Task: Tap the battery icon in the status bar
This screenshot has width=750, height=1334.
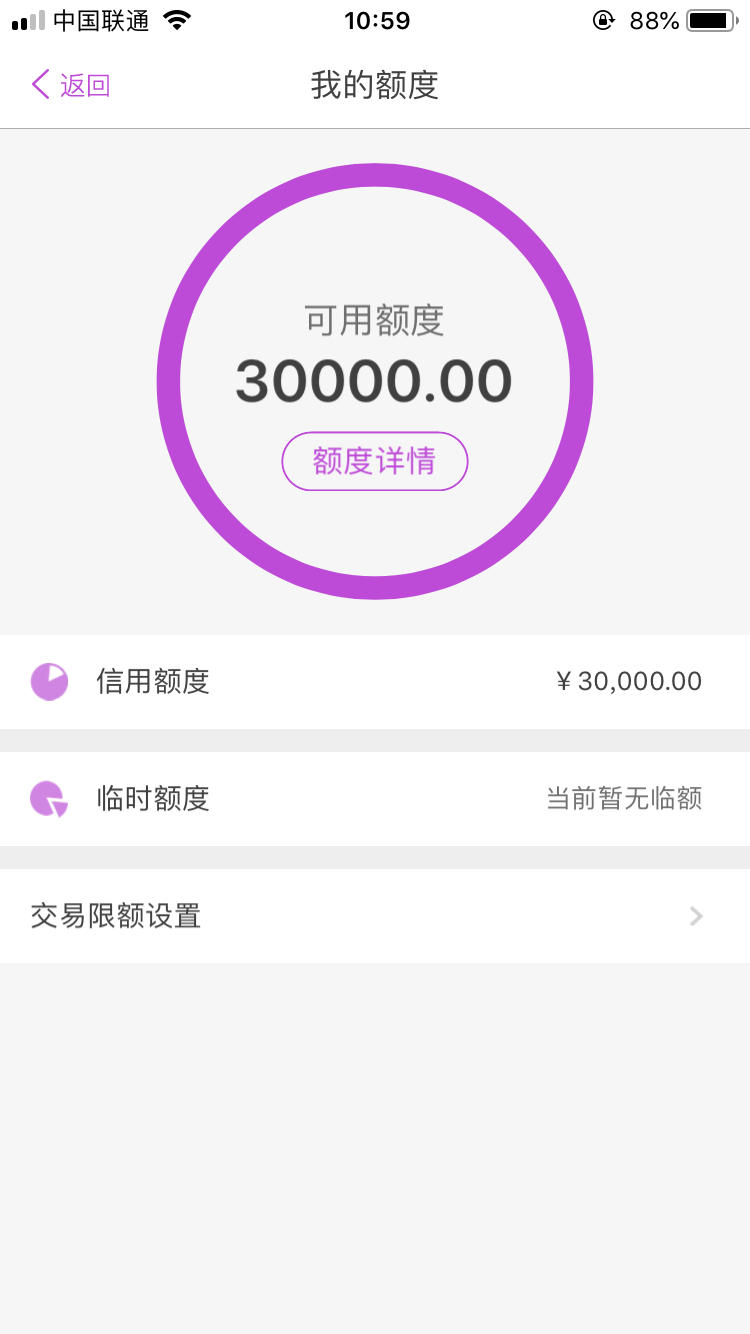Action: tap(712, 19)
